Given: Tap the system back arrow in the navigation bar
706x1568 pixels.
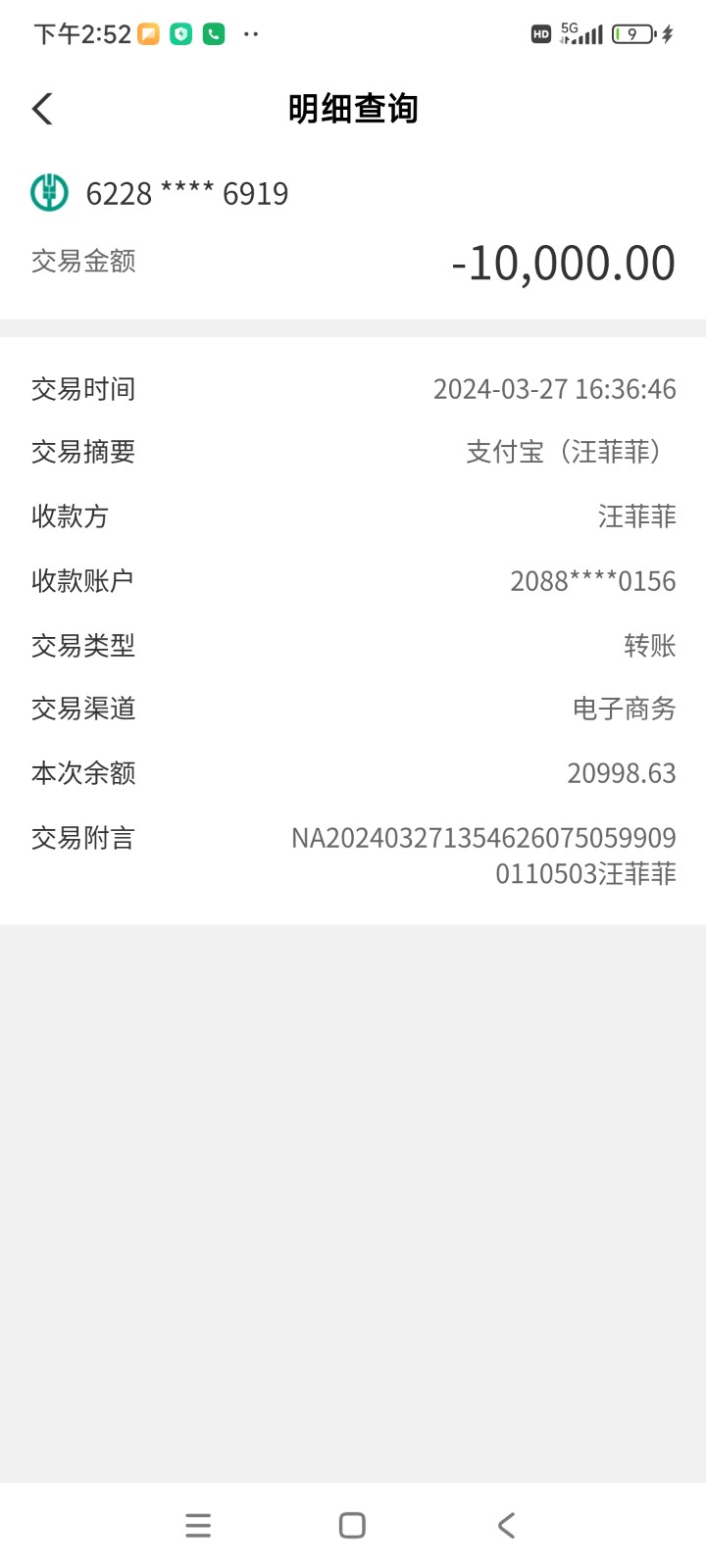Looking at the screenshot, I should click(x=506, y=1525).
